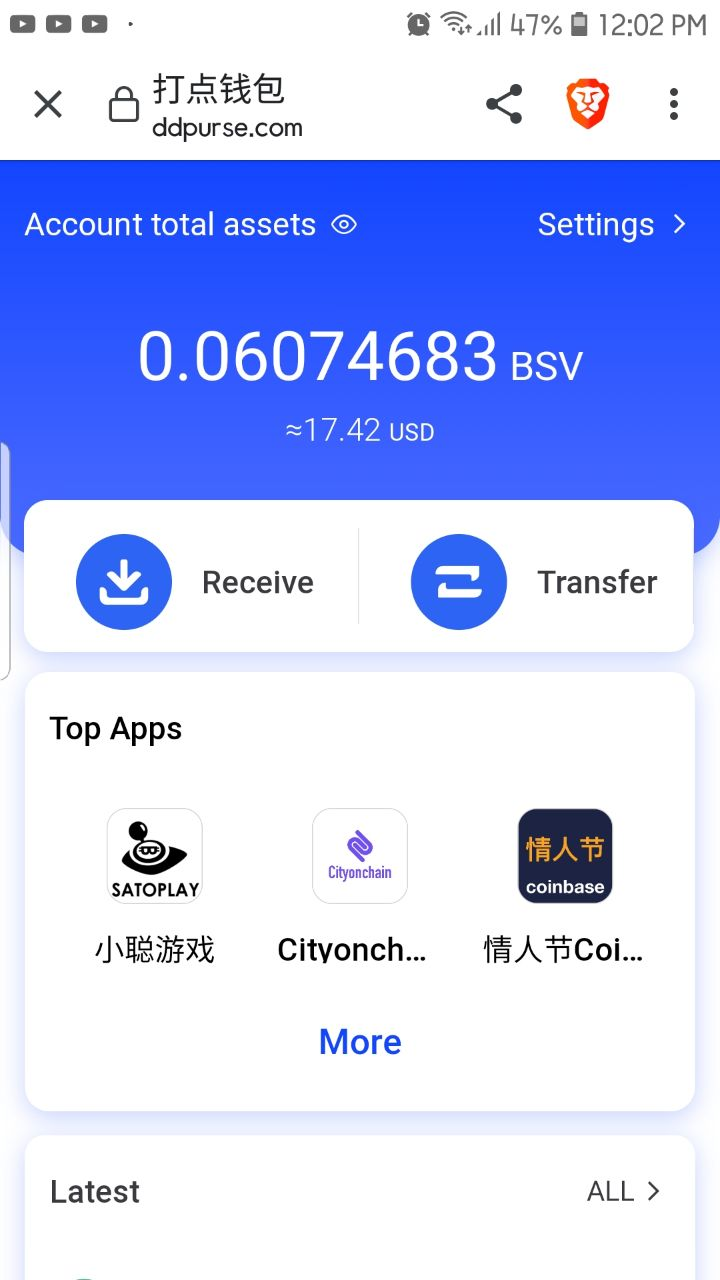Start a BSV Transfer

pyautogui.click(x=533, y=582)
